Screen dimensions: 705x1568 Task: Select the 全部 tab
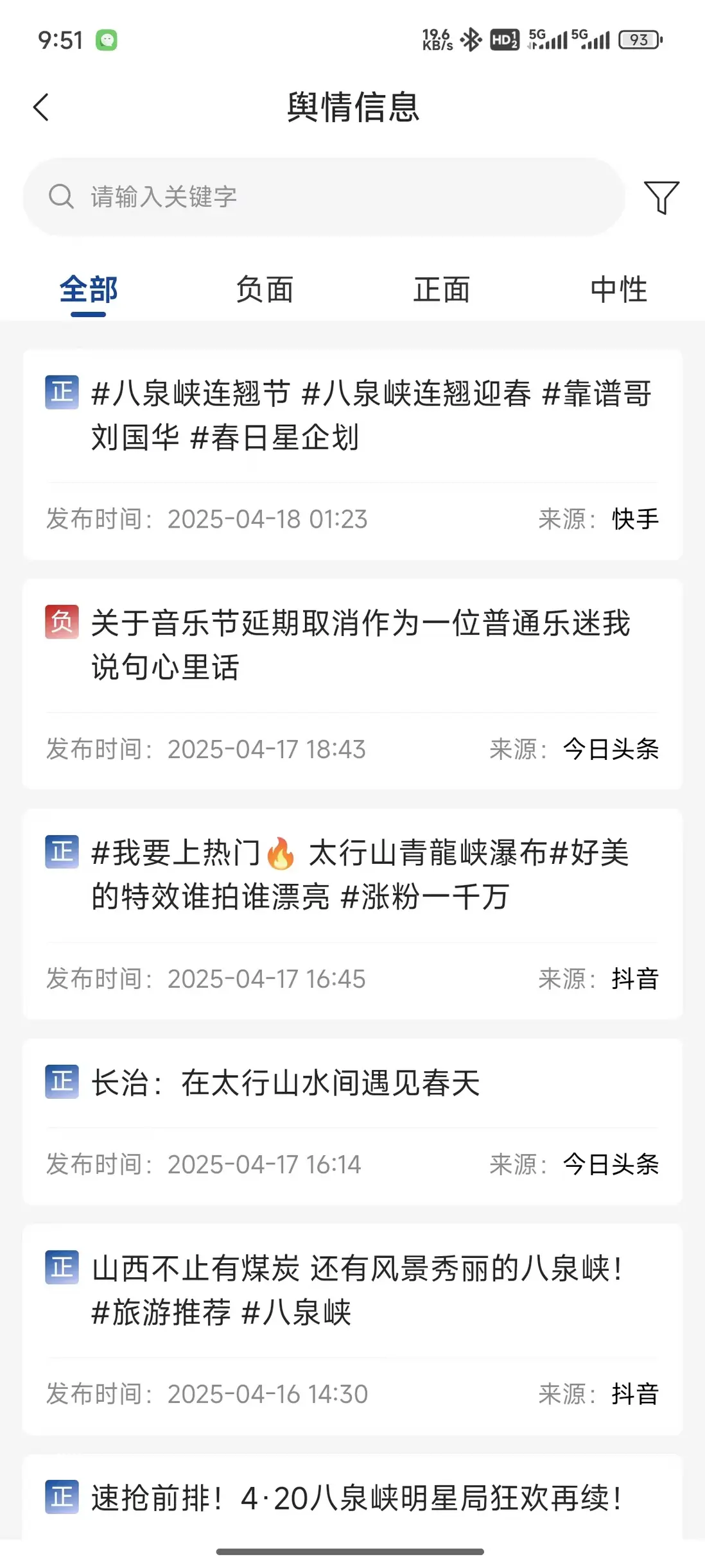(88, 289)
